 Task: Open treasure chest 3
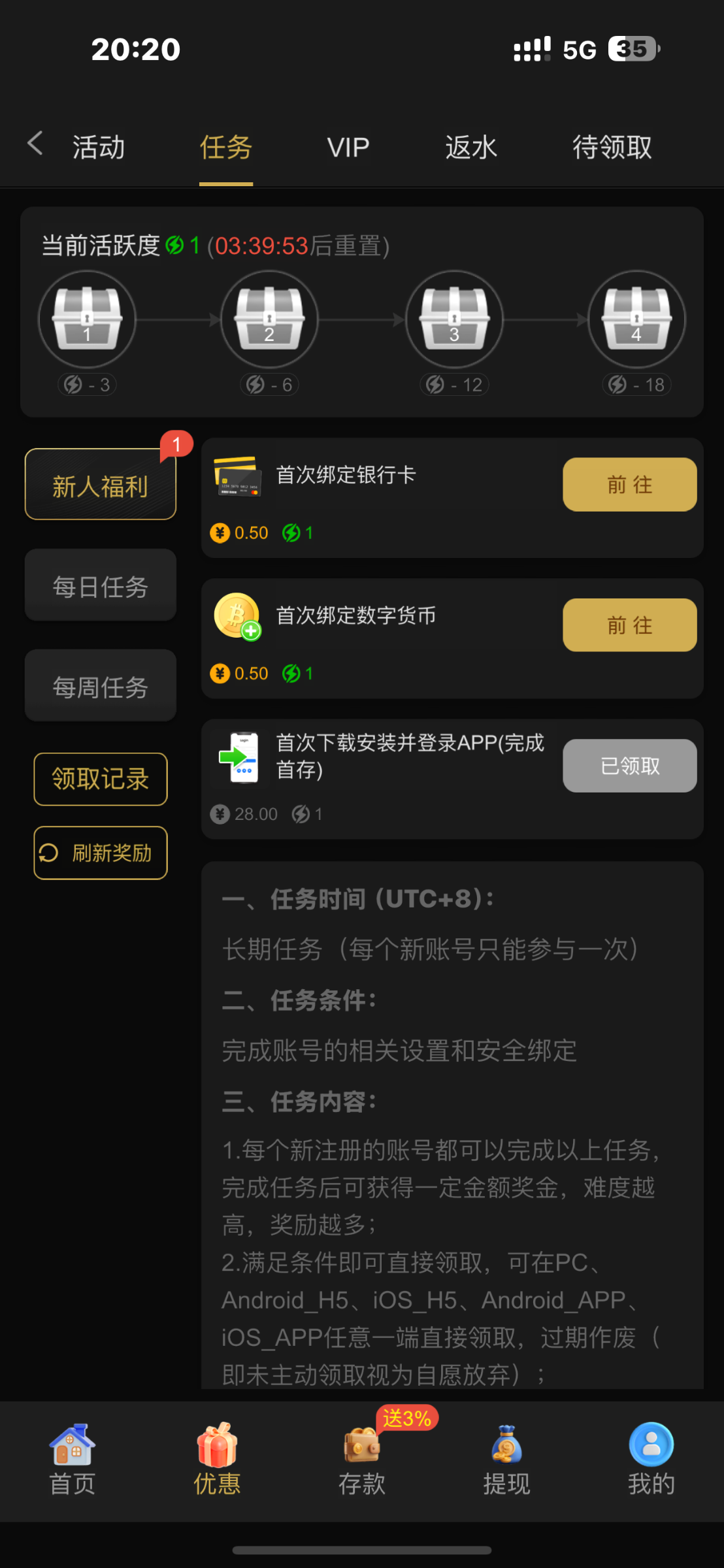454,319
